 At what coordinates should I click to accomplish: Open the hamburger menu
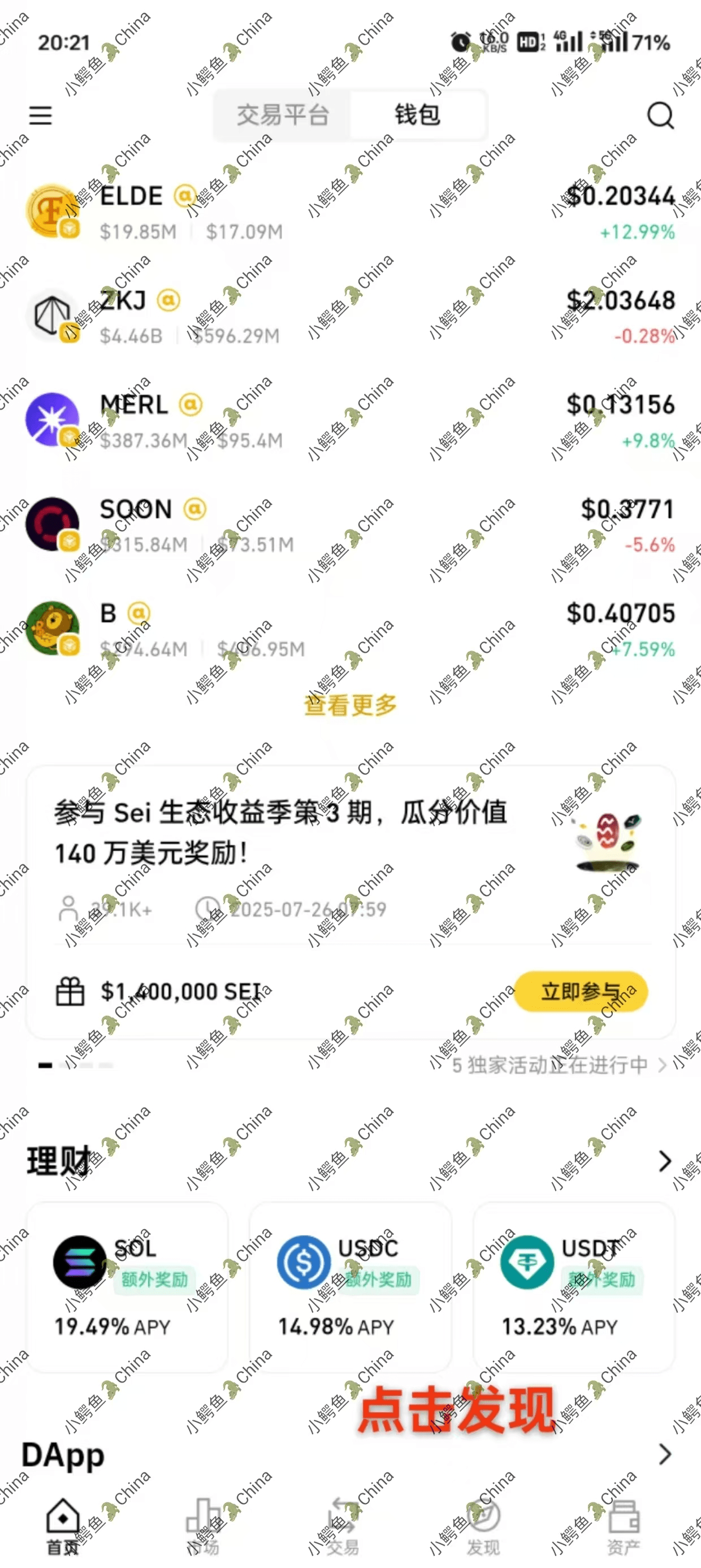coord(40,115)
